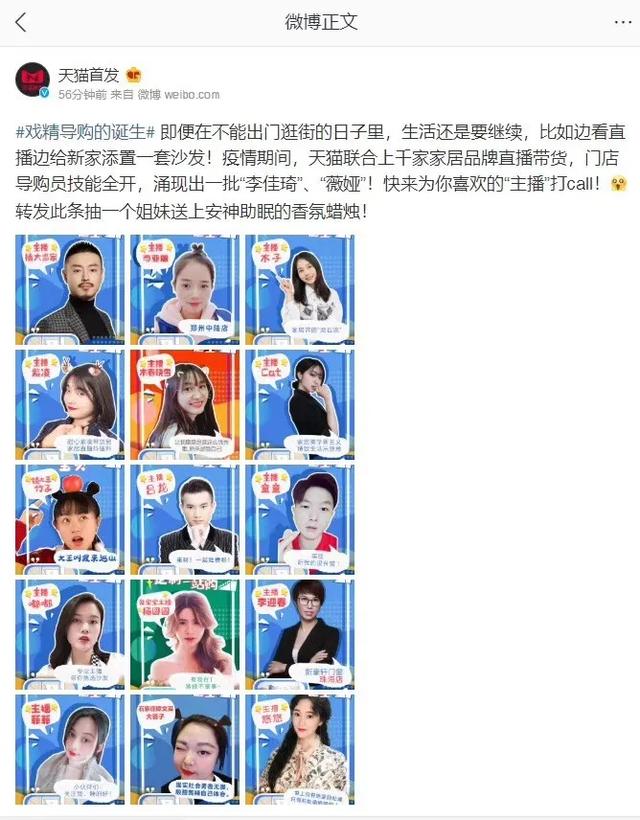
Task: Open the photo tile labeled 主播 吕龙
Action: pyautogui.click(x=185, y=520)
